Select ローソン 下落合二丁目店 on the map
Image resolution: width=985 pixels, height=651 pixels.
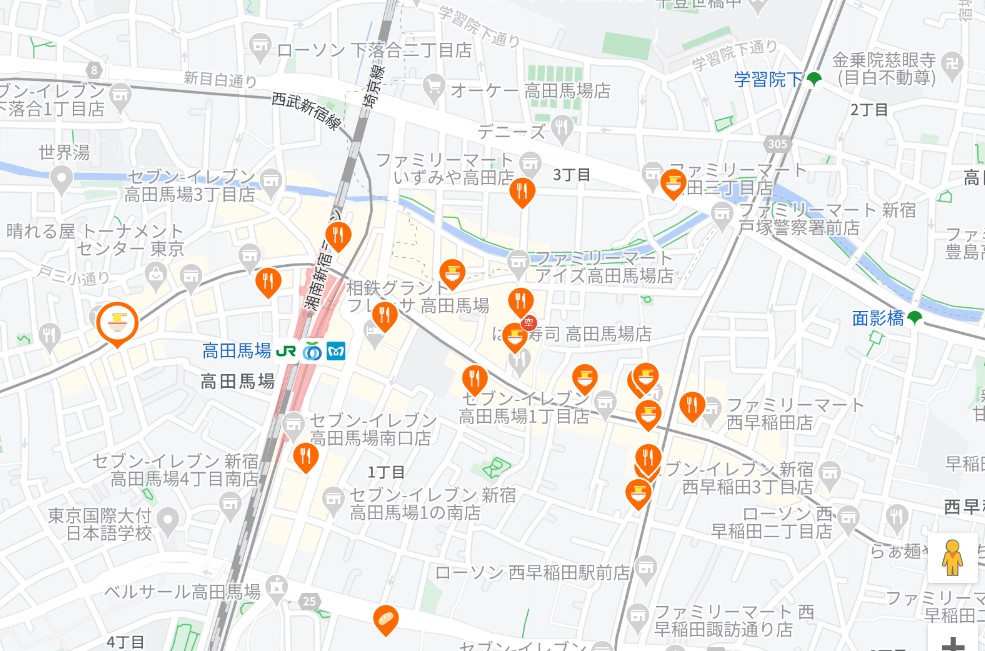pyautogui.click(x=260, y=47)
